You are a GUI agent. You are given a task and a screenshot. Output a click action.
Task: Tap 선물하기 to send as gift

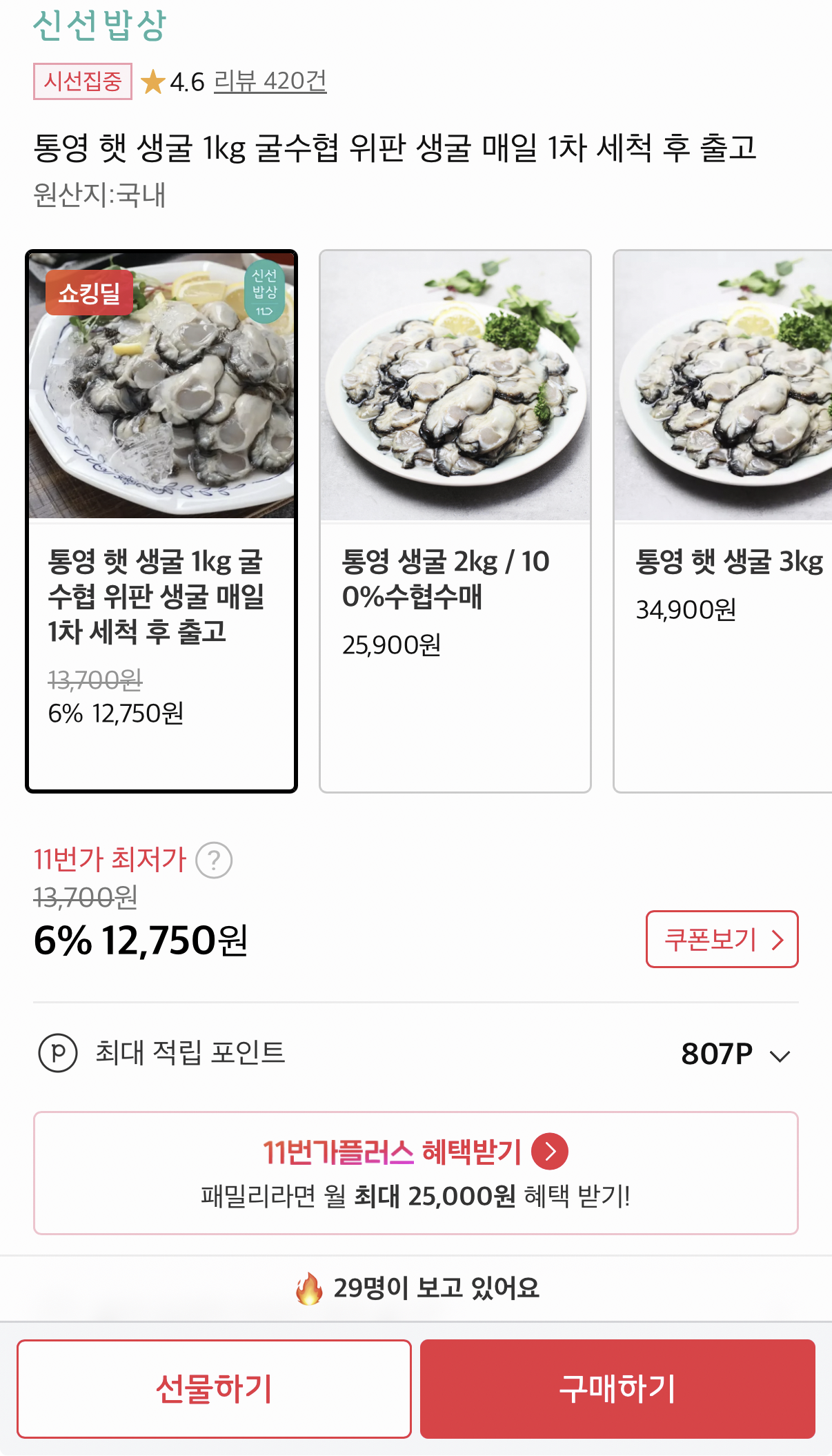(214, 1388)
